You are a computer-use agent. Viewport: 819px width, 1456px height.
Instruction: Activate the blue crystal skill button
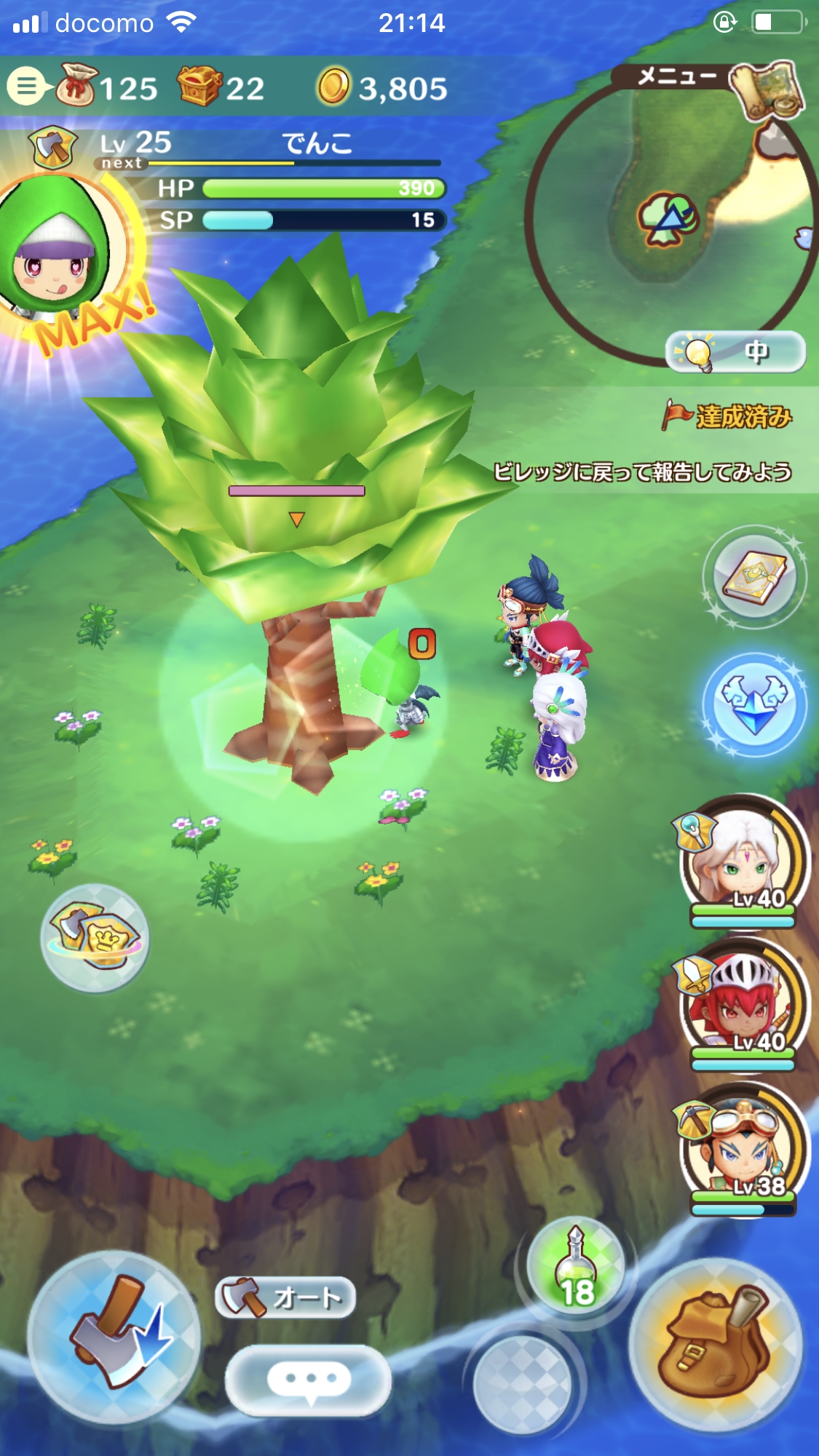pyautogui.click(x=754, y=705)
